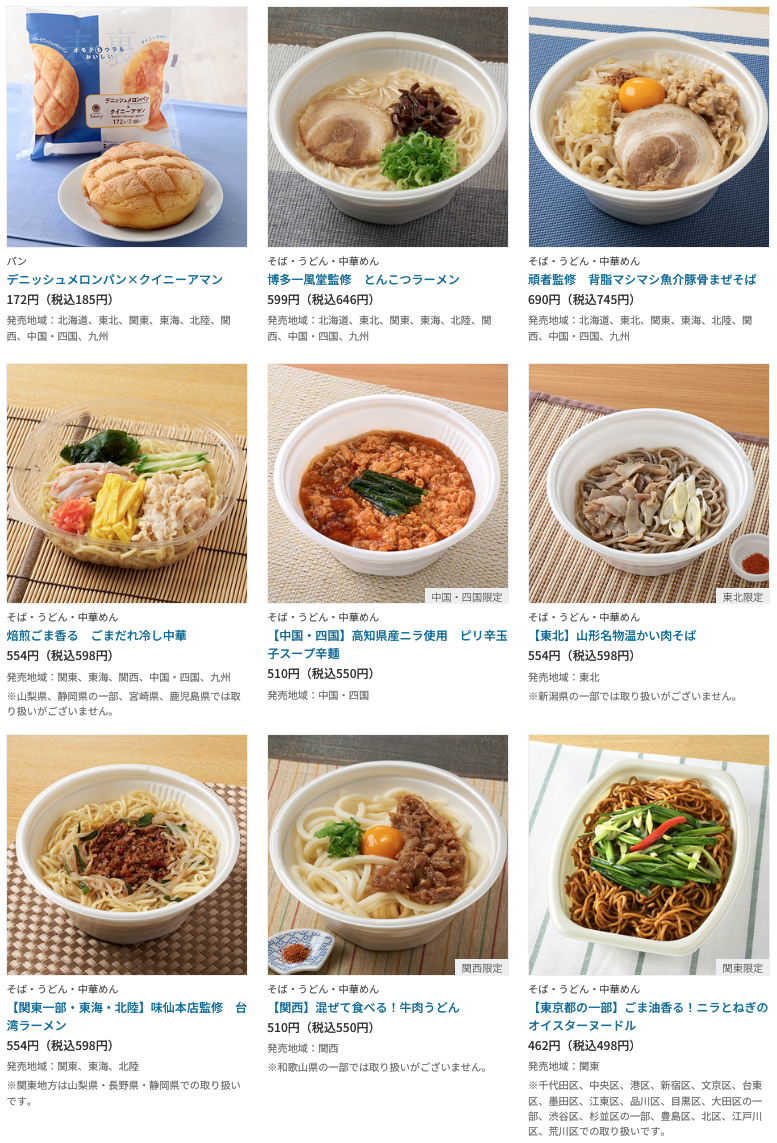The width and height of the screenshot is (777, 1143).
Task: View the 味仙本店監修 台湾ラーメン details
Action: [127, 1016]
